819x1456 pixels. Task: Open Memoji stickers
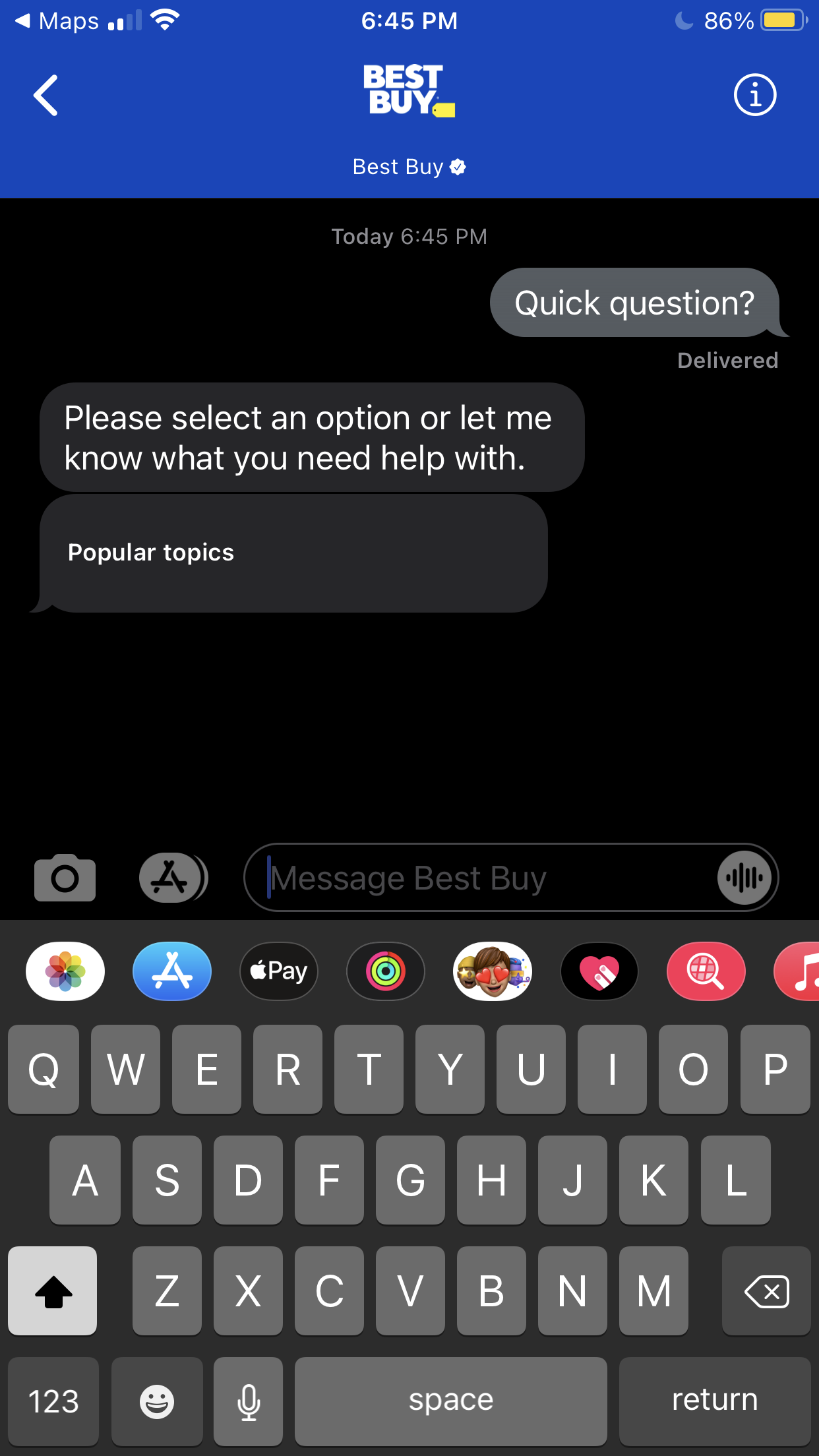493,971
